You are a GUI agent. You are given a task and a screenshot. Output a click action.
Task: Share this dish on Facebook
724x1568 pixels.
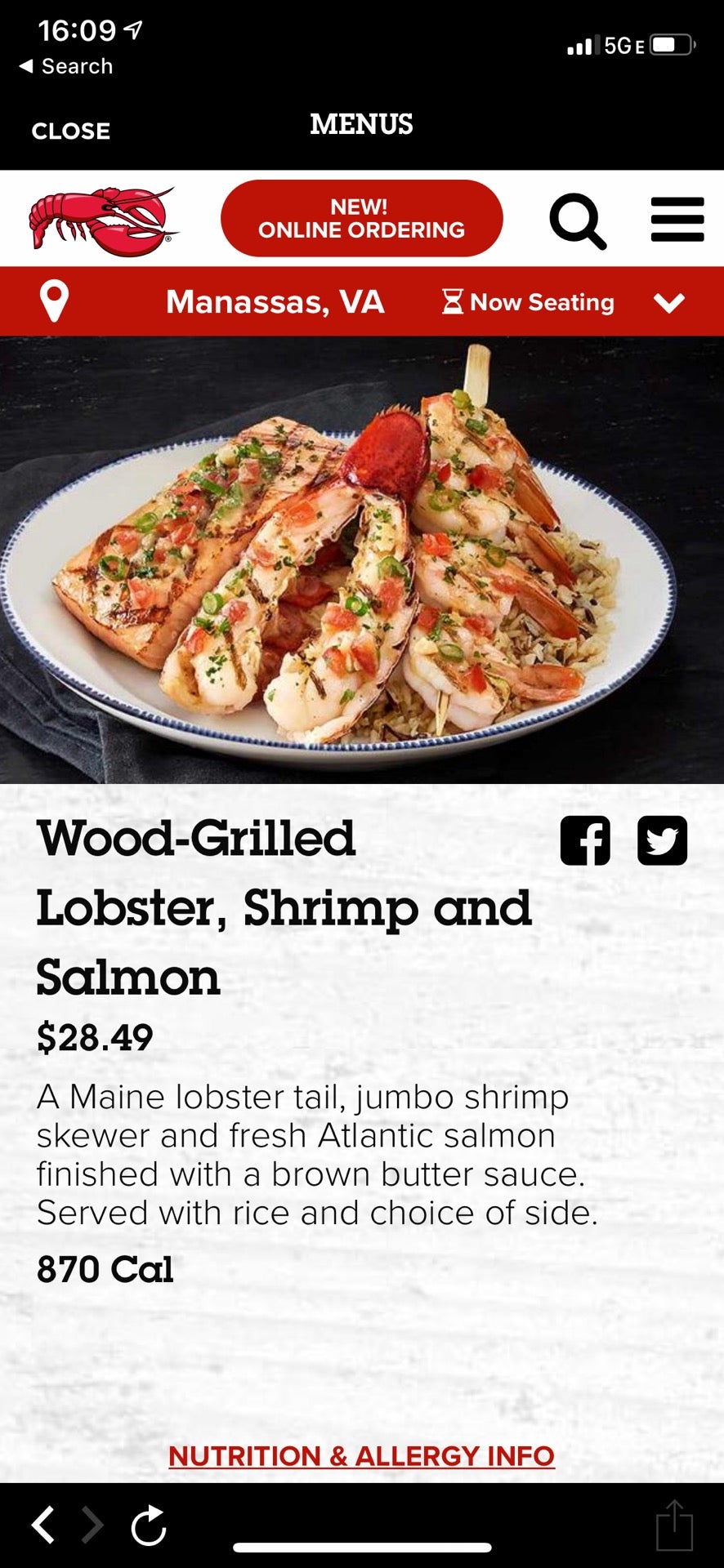coord(585,840)
